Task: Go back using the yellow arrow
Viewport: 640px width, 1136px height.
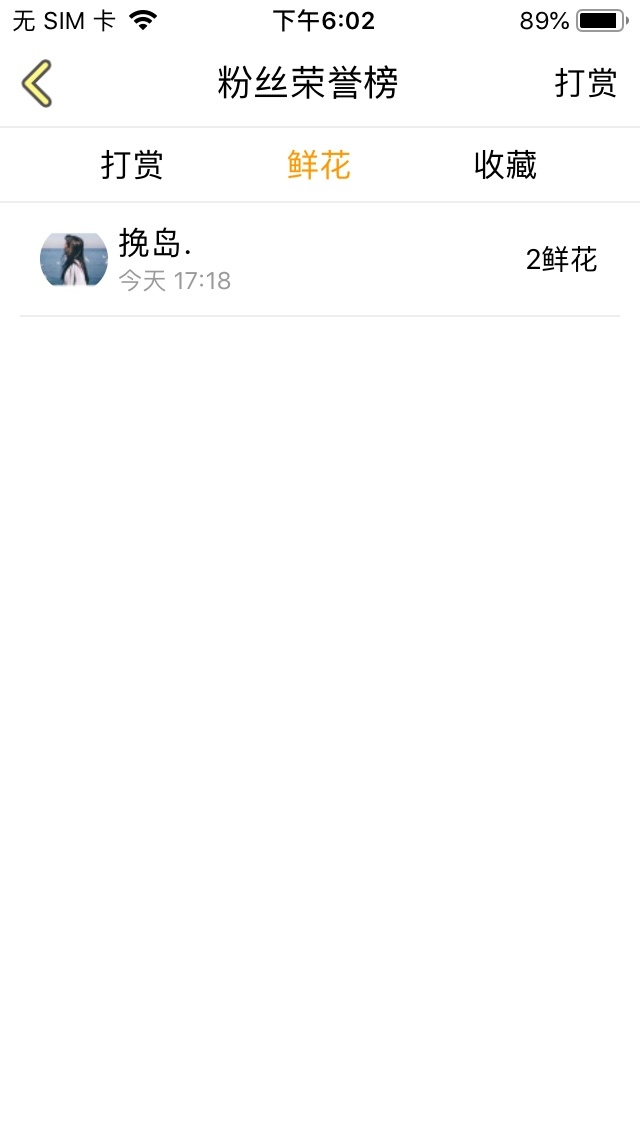Action: (37, 84)
